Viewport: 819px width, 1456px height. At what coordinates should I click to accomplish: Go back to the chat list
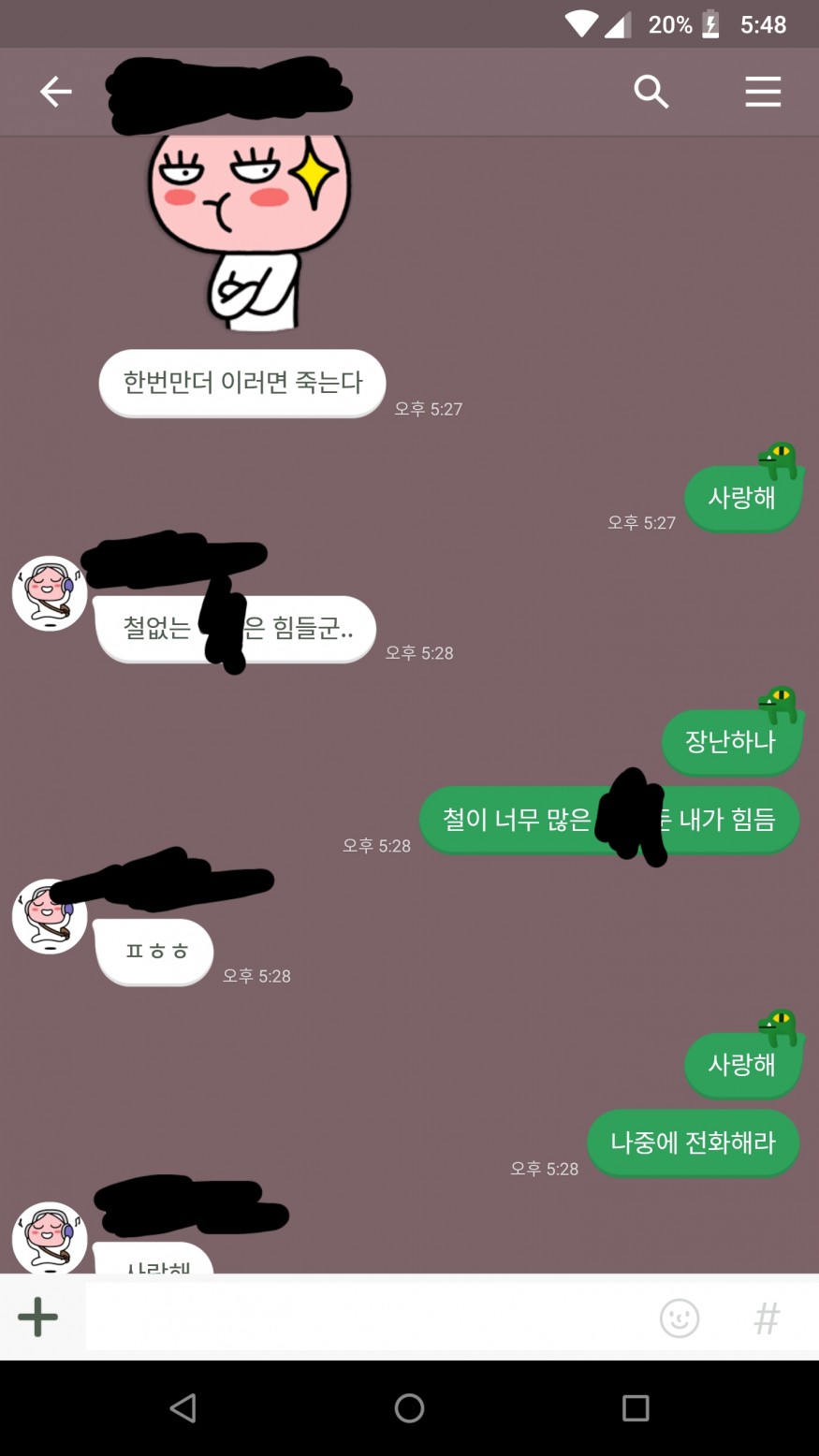click(56, 92)
